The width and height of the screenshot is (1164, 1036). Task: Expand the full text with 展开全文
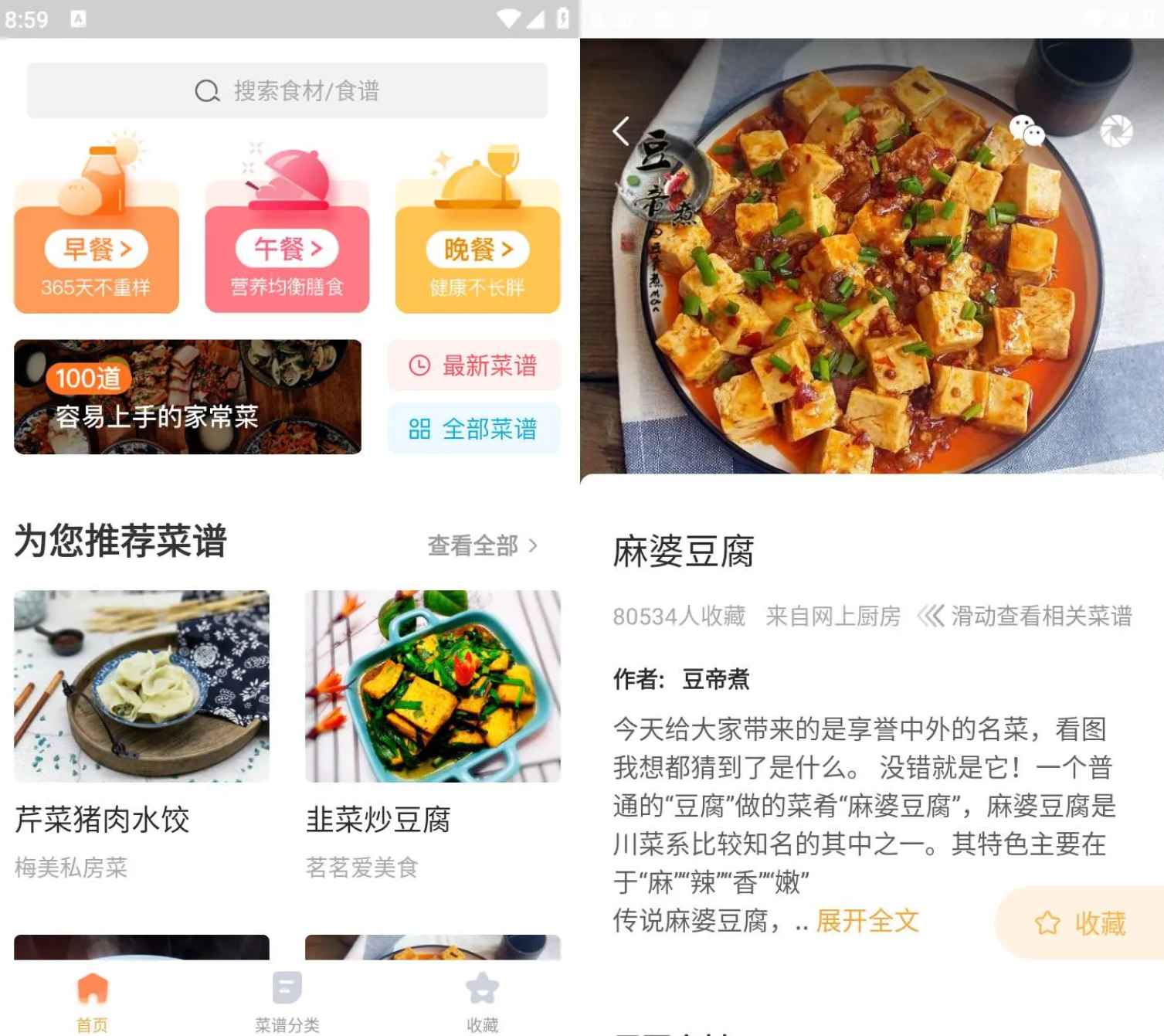(x=867, y=921)
